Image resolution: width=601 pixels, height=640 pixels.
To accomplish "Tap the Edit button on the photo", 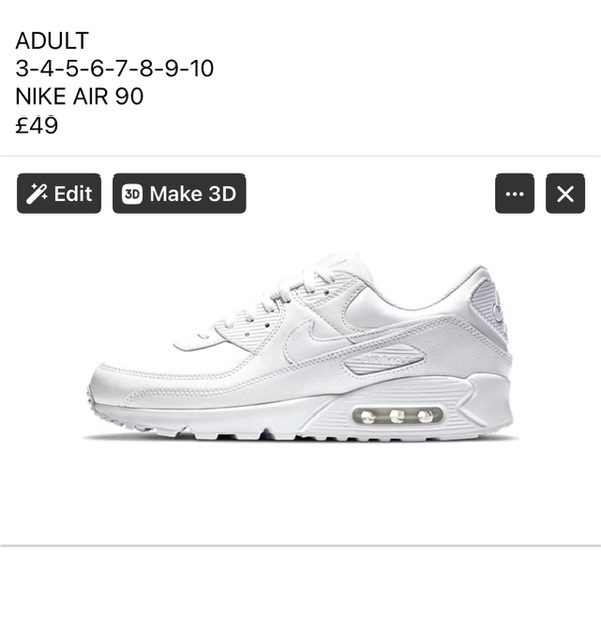I will [x=59, y=194].
